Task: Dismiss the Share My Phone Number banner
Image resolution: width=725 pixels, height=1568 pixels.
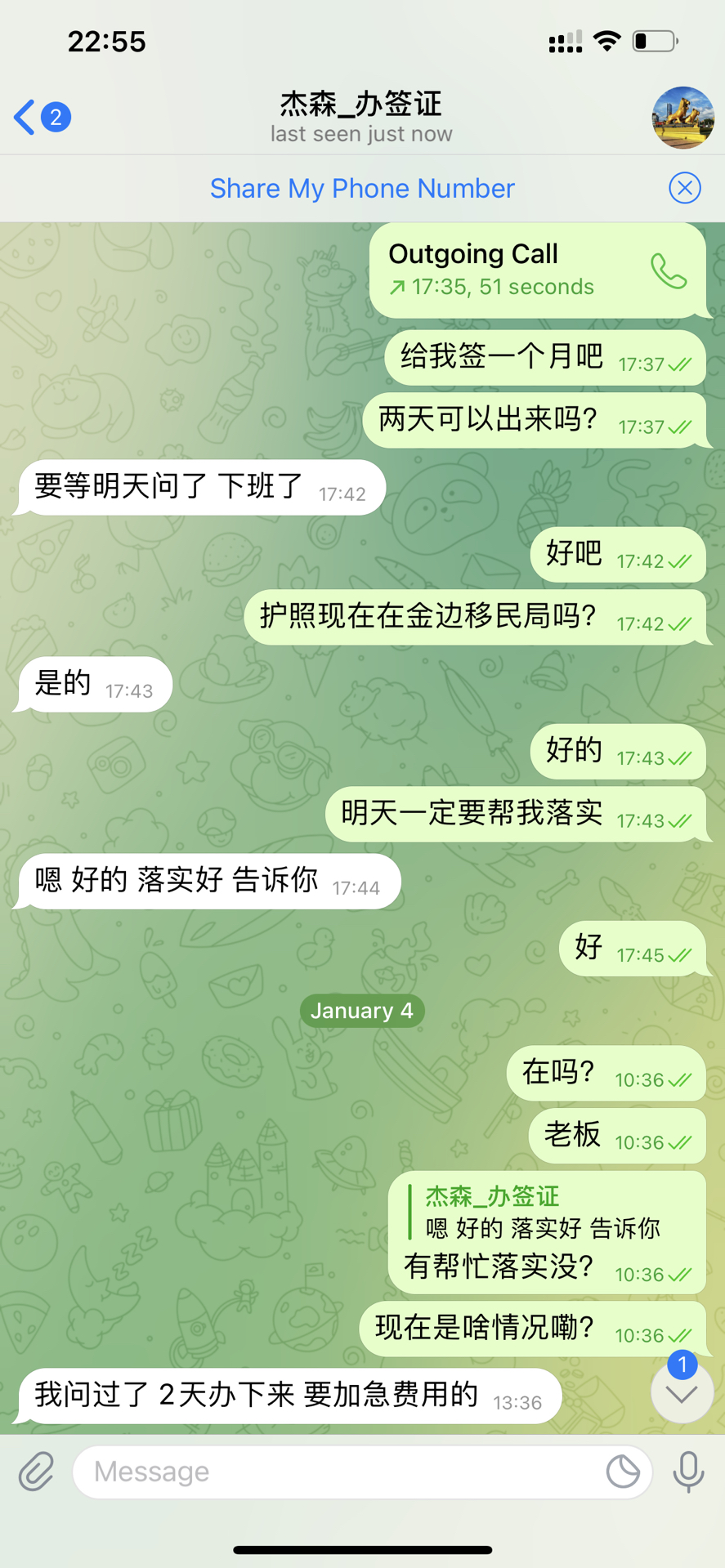Action: (684, 189)
